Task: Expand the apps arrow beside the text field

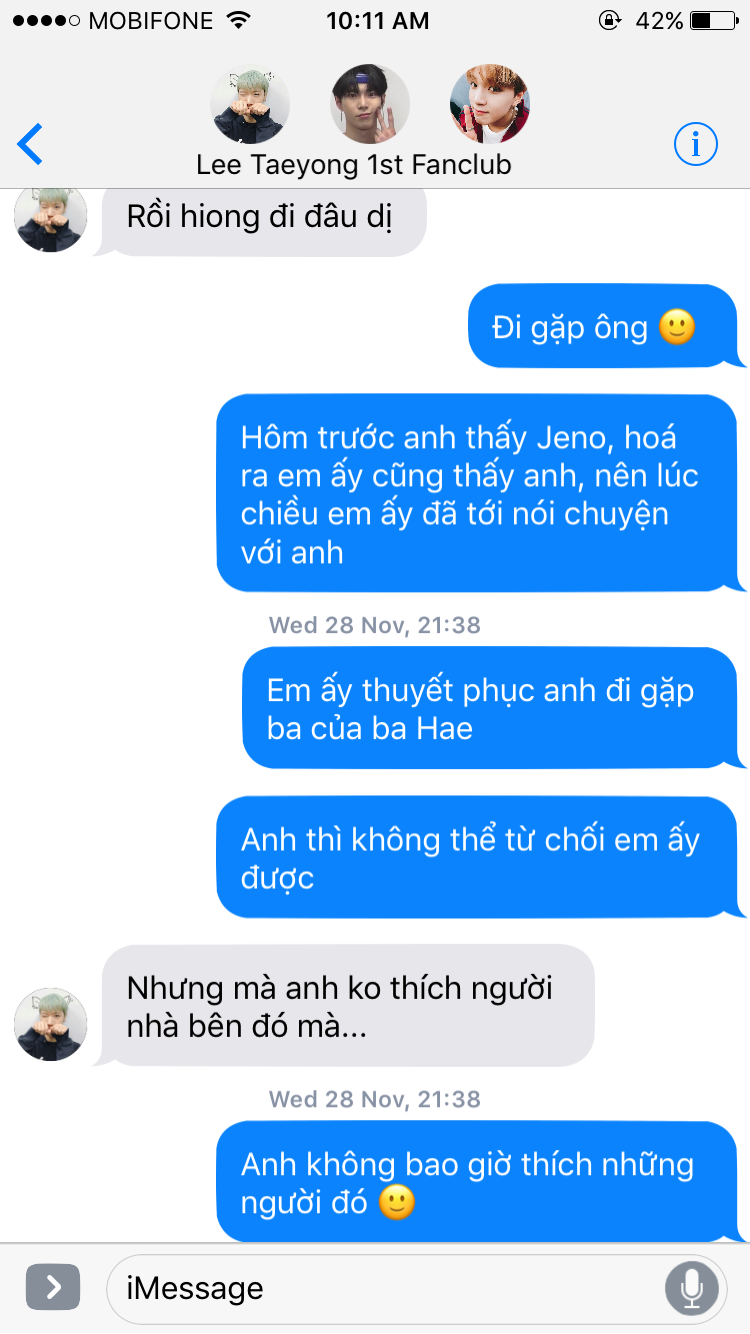Action: point(52,1288)
